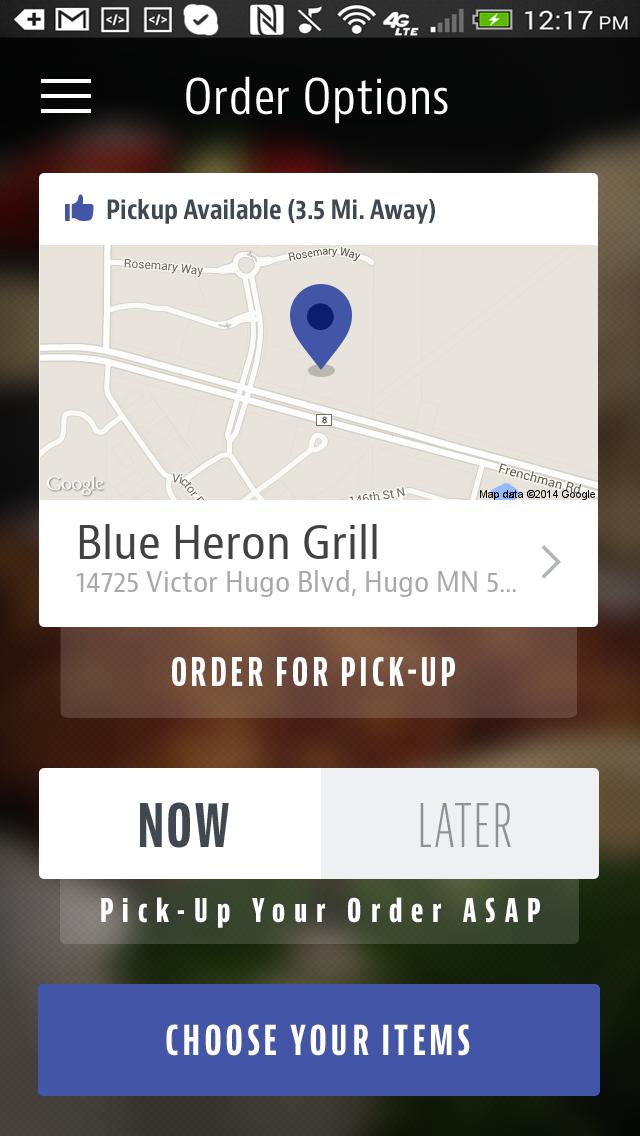Switch to the Later option
This screenshot has width=640, height=1136.
[461, 824]
